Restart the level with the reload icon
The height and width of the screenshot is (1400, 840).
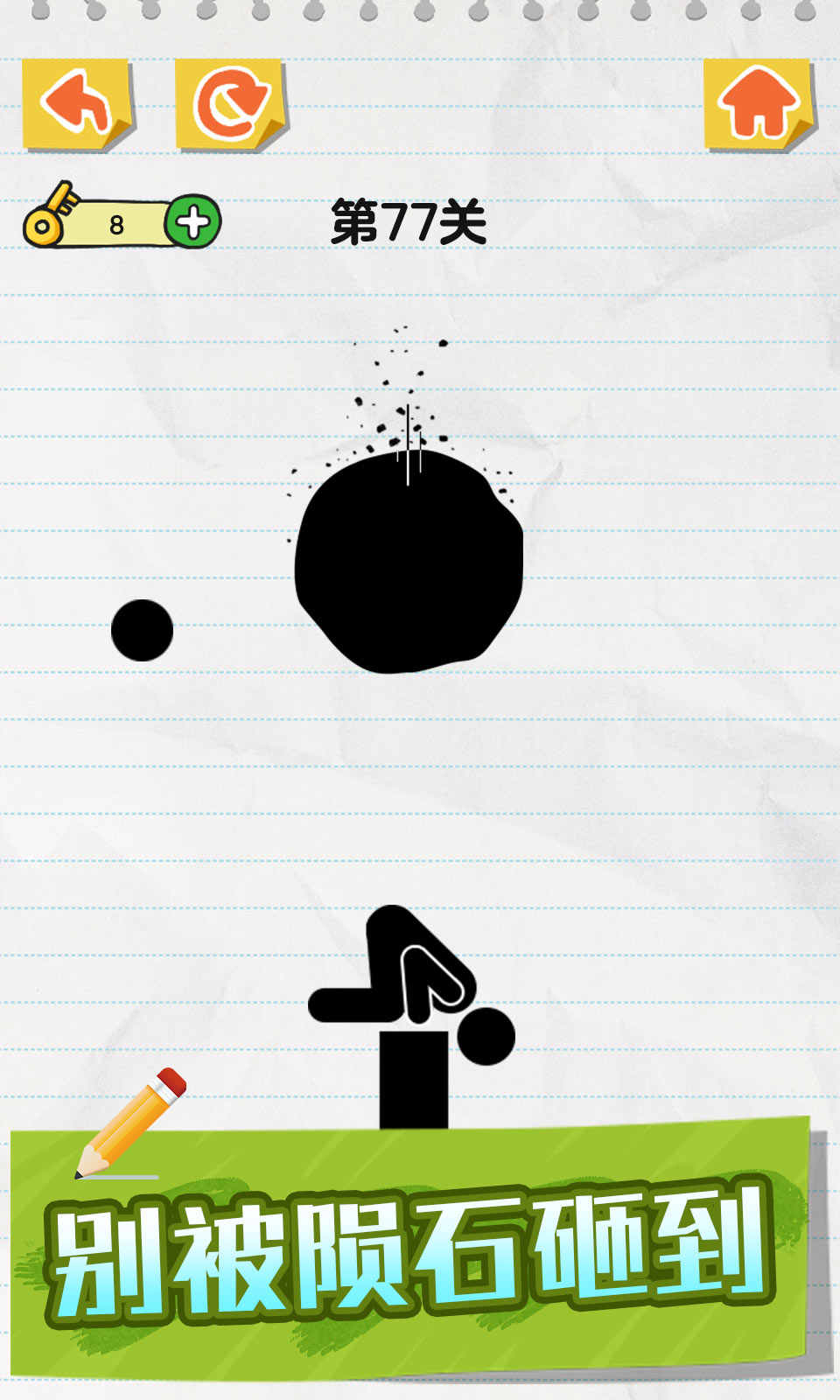(230, 103)
